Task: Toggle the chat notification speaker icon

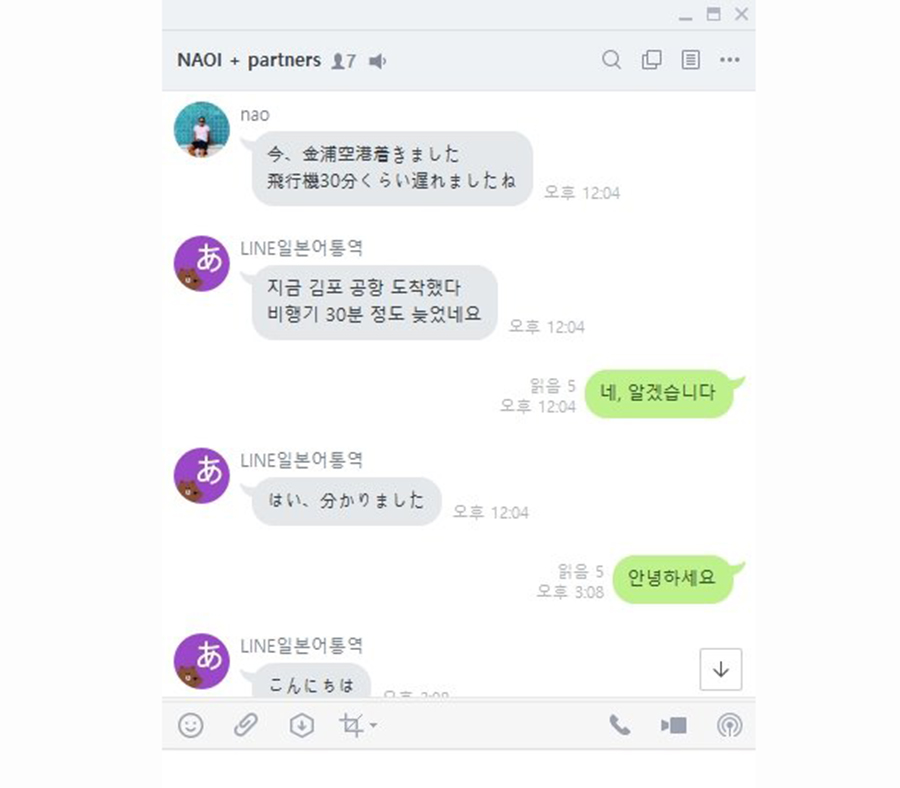Action: [x=377, y=61]
